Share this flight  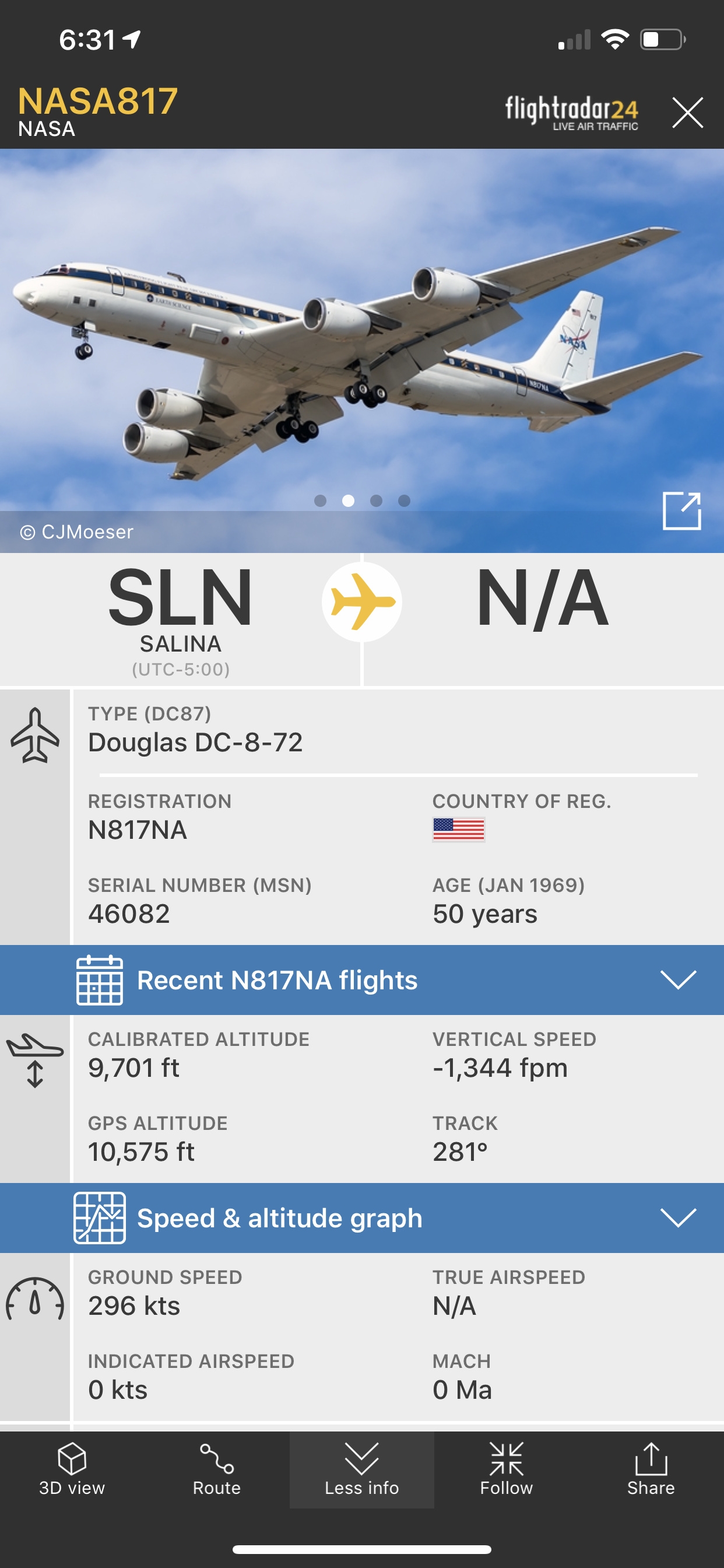pos(651,1469)
